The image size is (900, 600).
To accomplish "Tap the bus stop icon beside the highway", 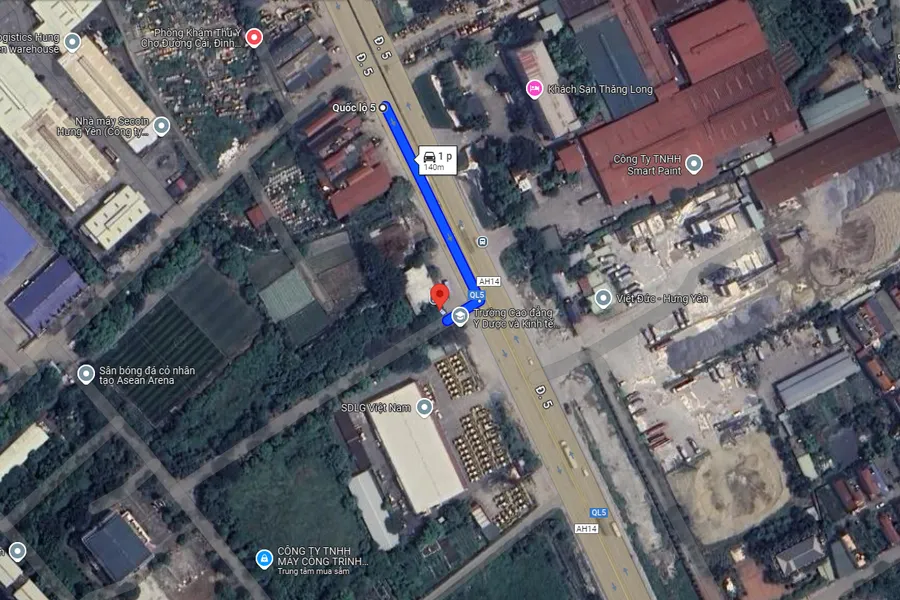I will point(482,241).
